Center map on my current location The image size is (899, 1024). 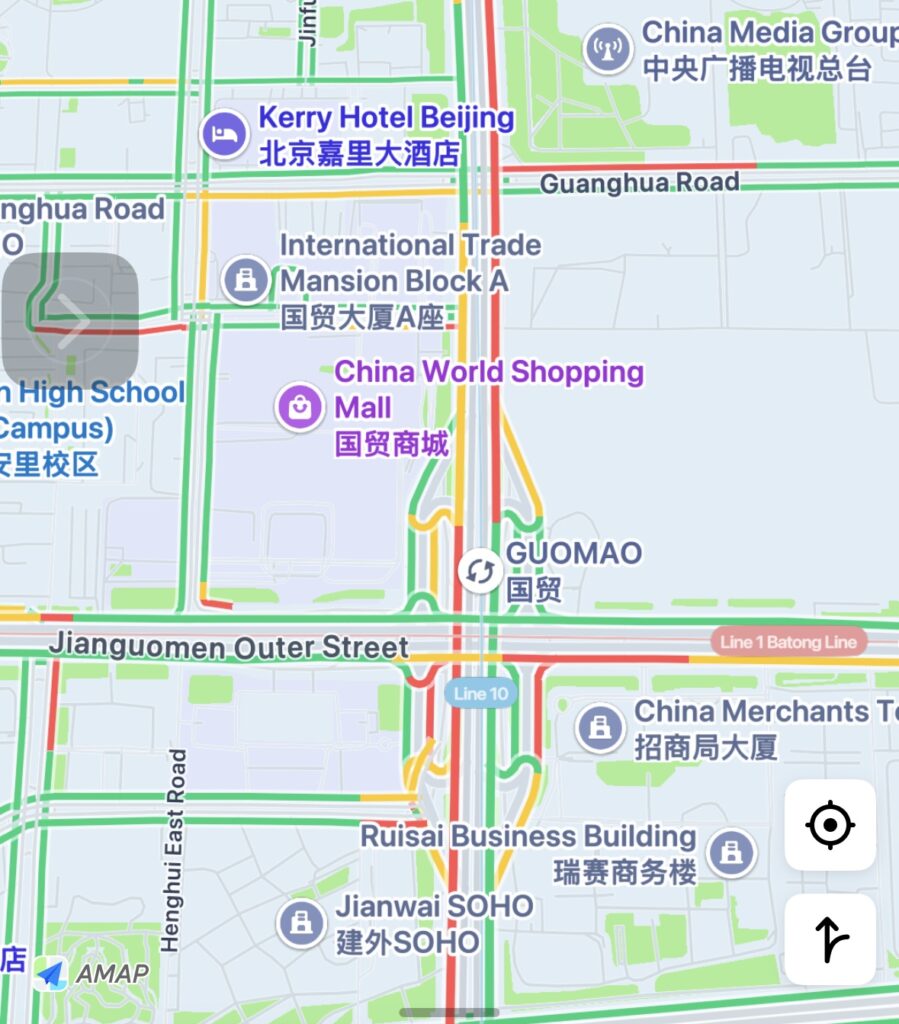pos(829,826)
